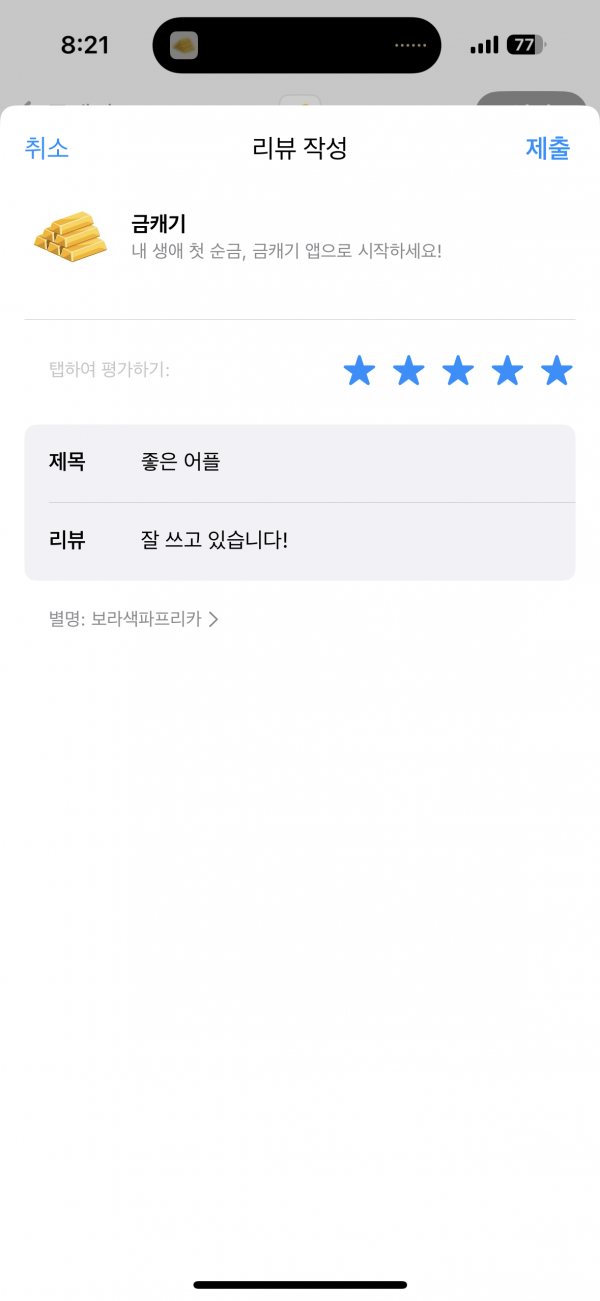600x1301 pixels.
Task: Edit the 제목 title field
Action: [x=300, y=463]
